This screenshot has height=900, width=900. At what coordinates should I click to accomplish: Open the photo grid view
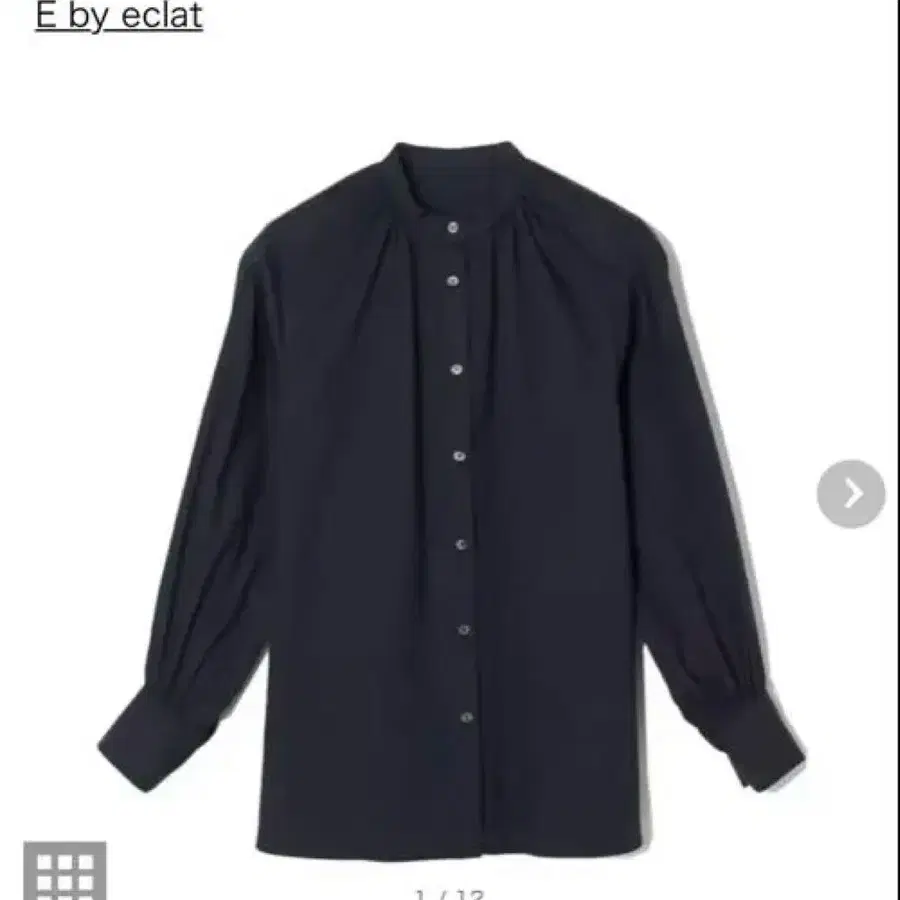64,872
